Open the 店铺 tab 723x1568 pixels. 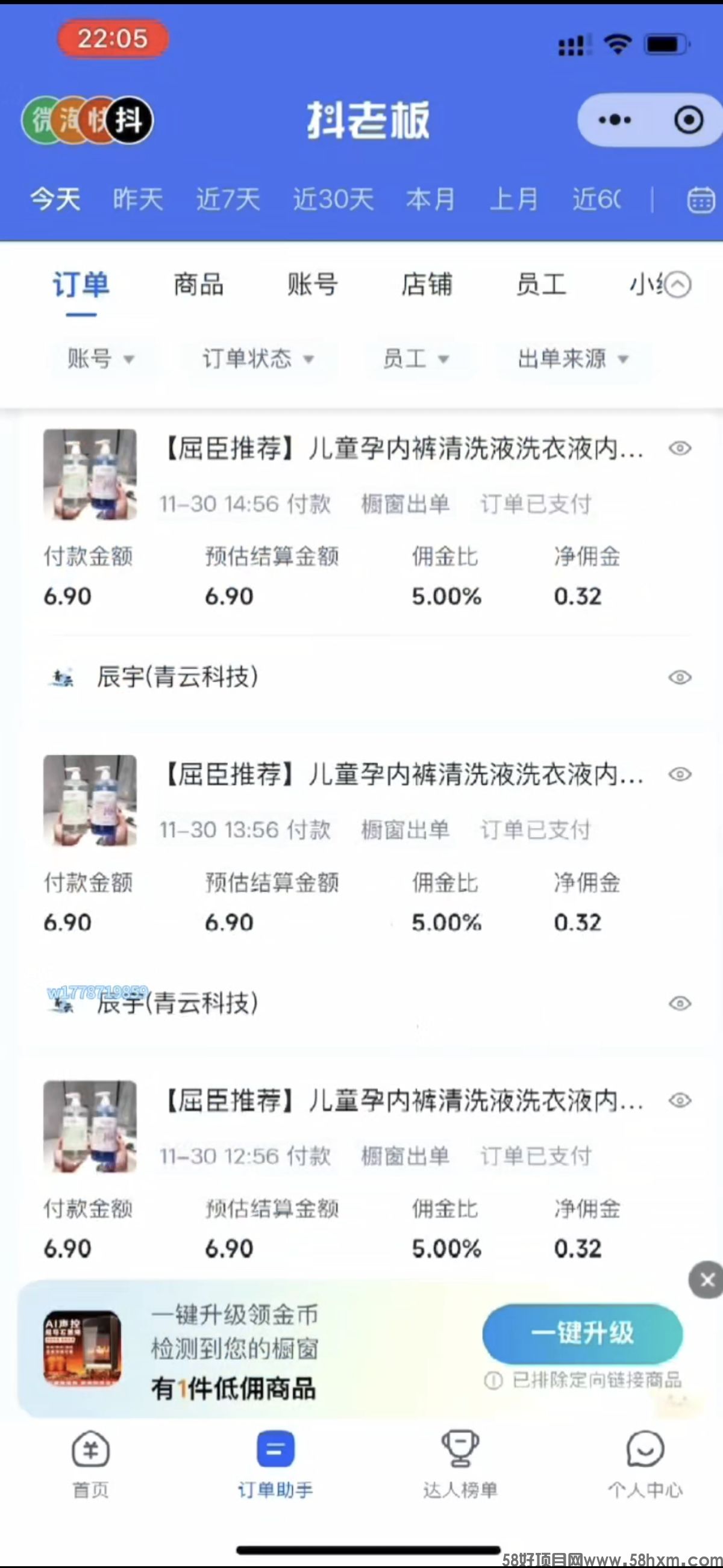(x=427, y=284)
